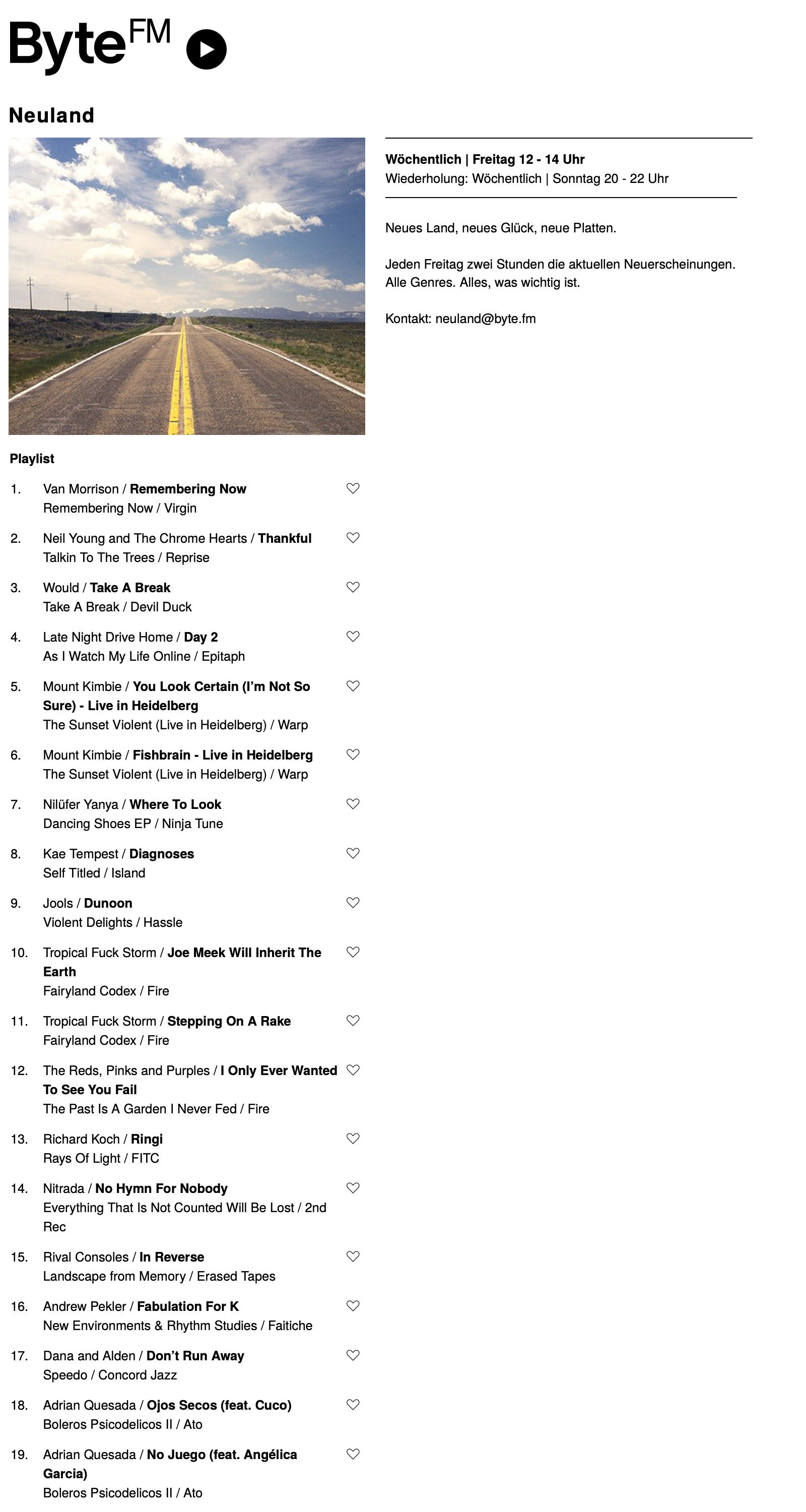
Task: Heart the track Stepping On A Rake
Action: click(x=353, y=1020)
